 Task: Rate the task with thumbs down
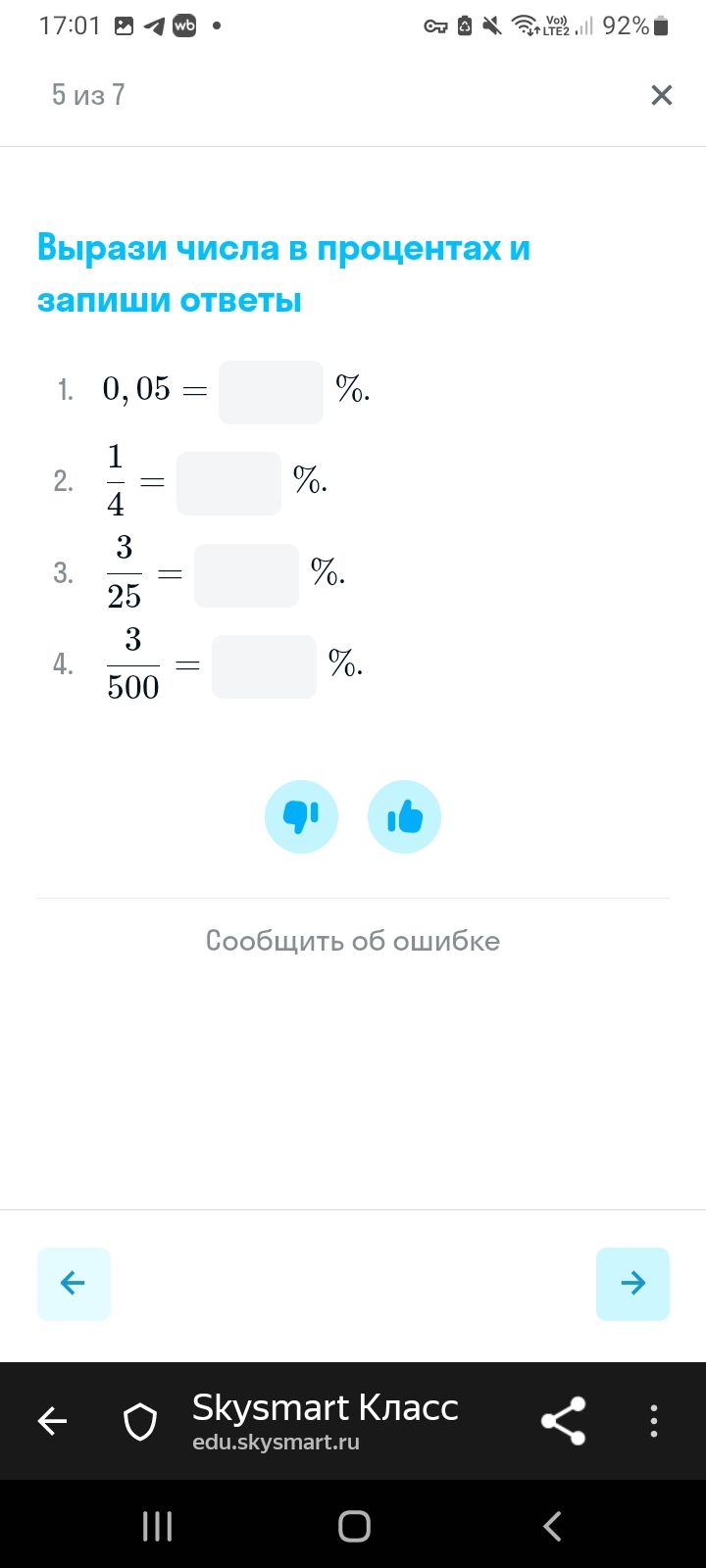[x=301, y=816]
